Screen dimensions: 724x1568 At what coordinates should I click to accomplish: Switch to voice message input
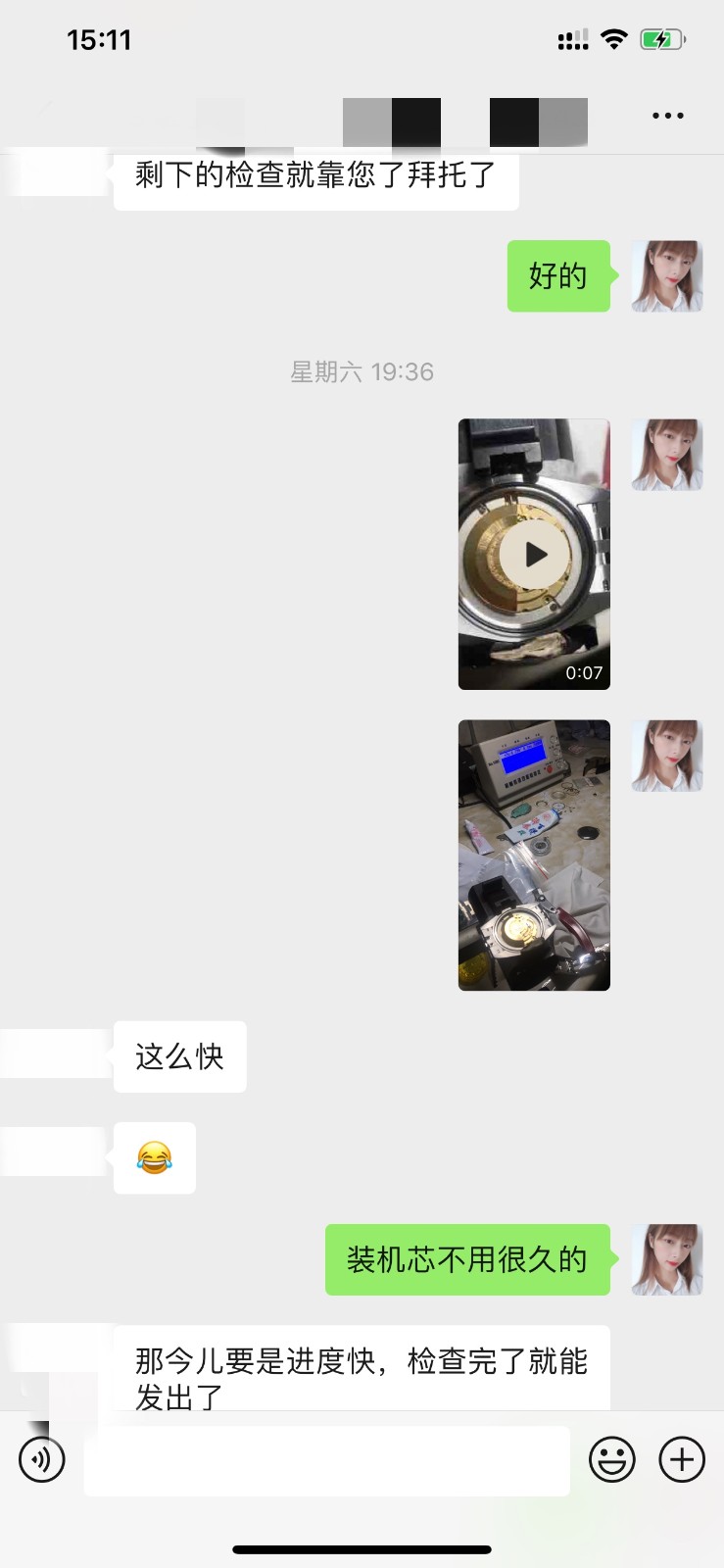(x=42, y=1460)
